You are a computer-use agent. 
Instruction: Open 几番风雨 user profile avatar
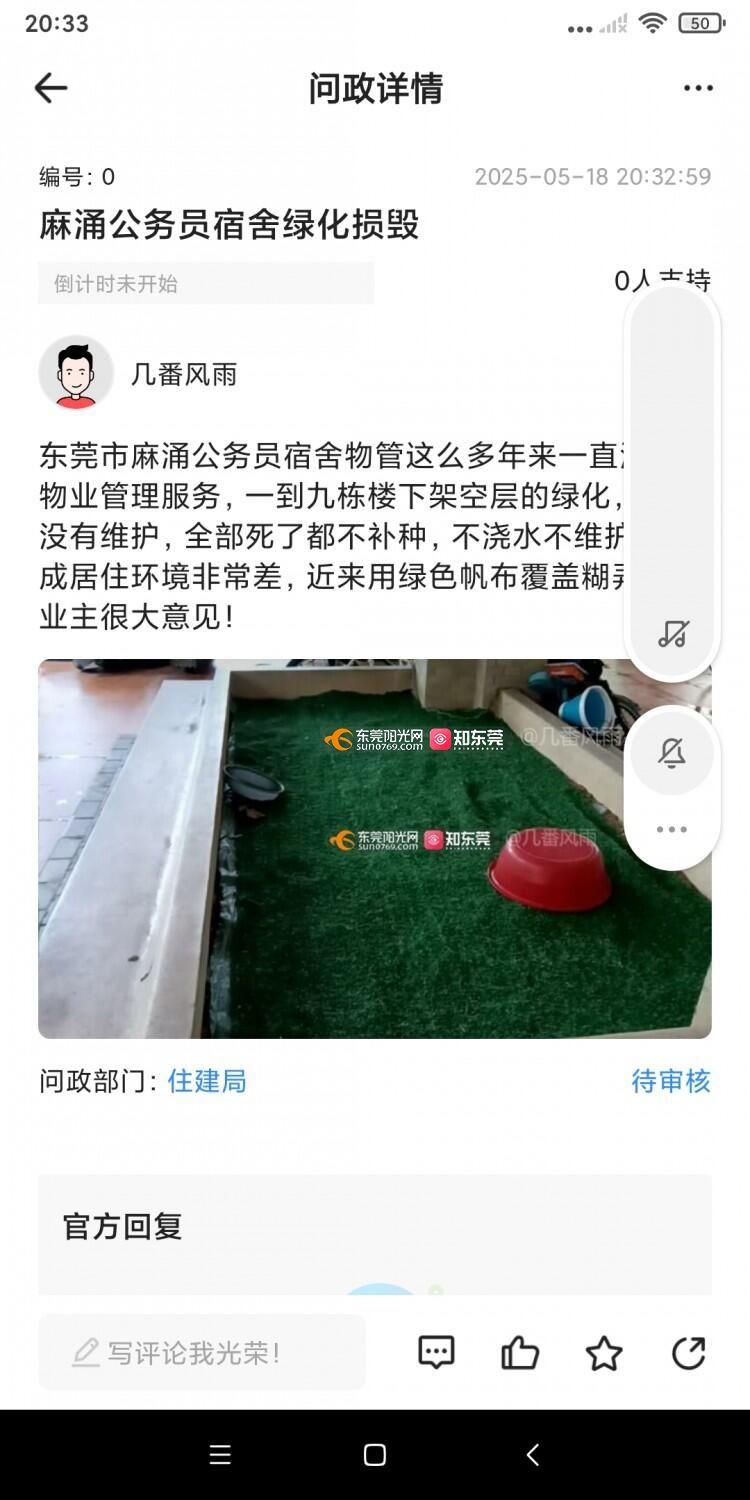[76, 373]
